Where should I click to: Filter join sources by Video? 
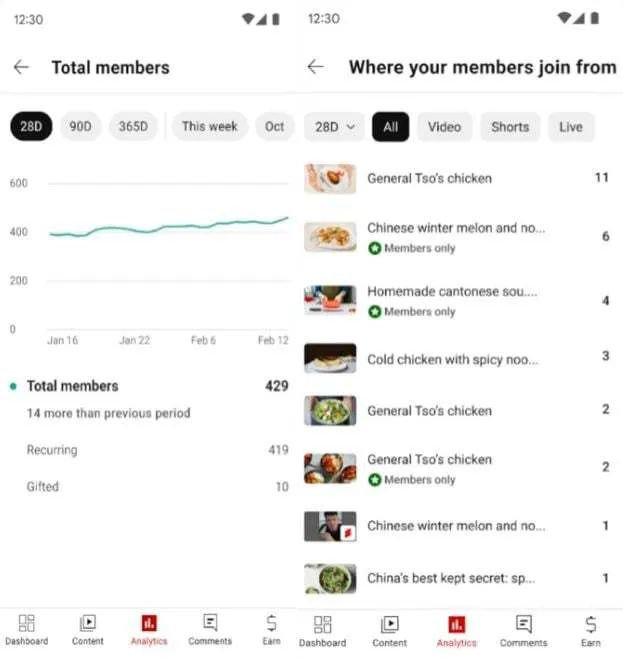click(x=444, y=127)
